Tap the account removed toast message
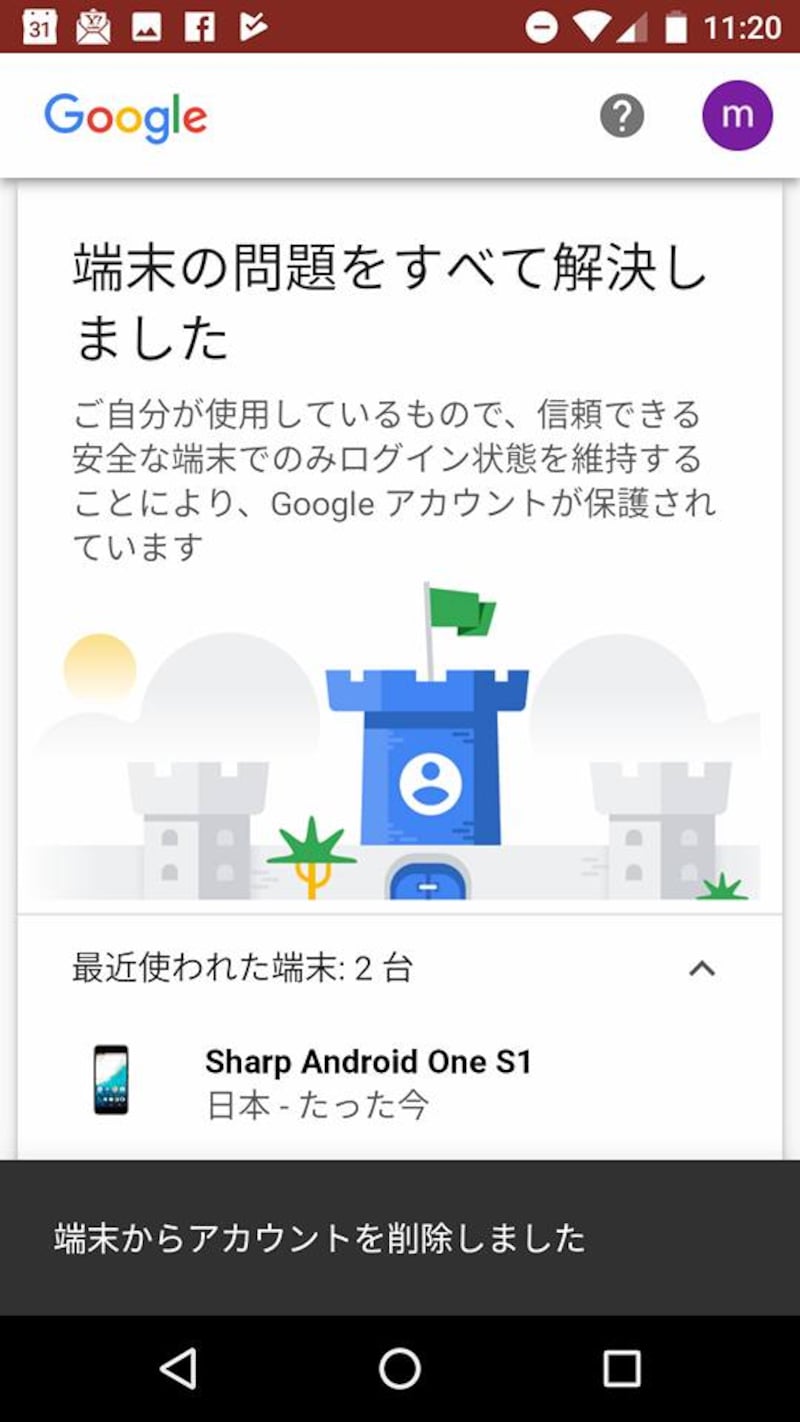Screen dimensions: 800x1422 click(x=320, y=1237)
